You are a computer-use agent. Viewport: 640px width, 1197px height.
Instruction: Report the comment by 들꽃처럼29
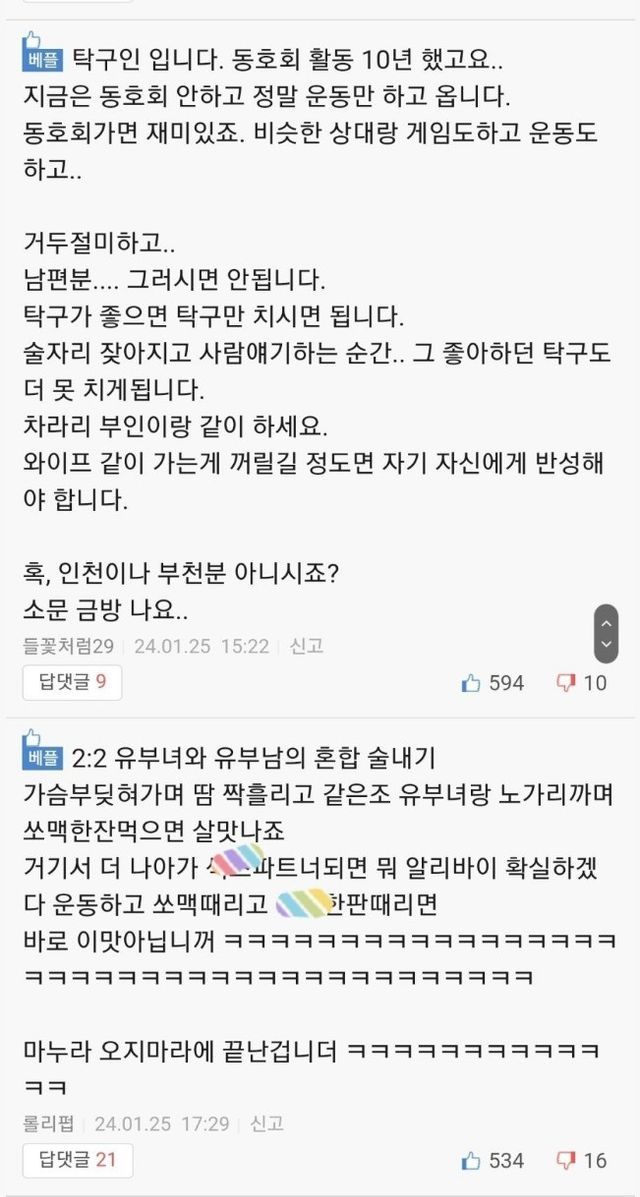tap(306, 646)
